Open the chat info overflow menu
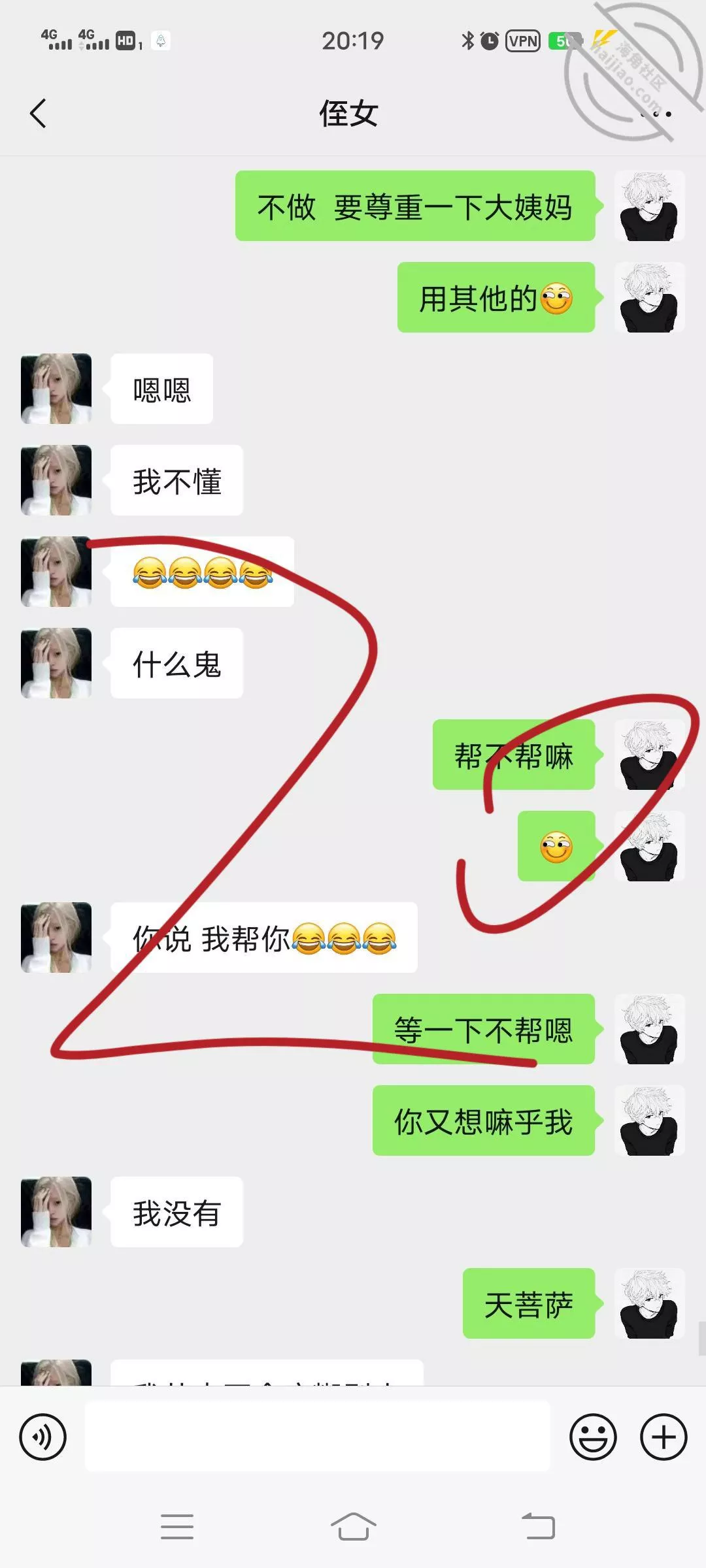Screen dimensions: 706x1568 click(656, 114)
